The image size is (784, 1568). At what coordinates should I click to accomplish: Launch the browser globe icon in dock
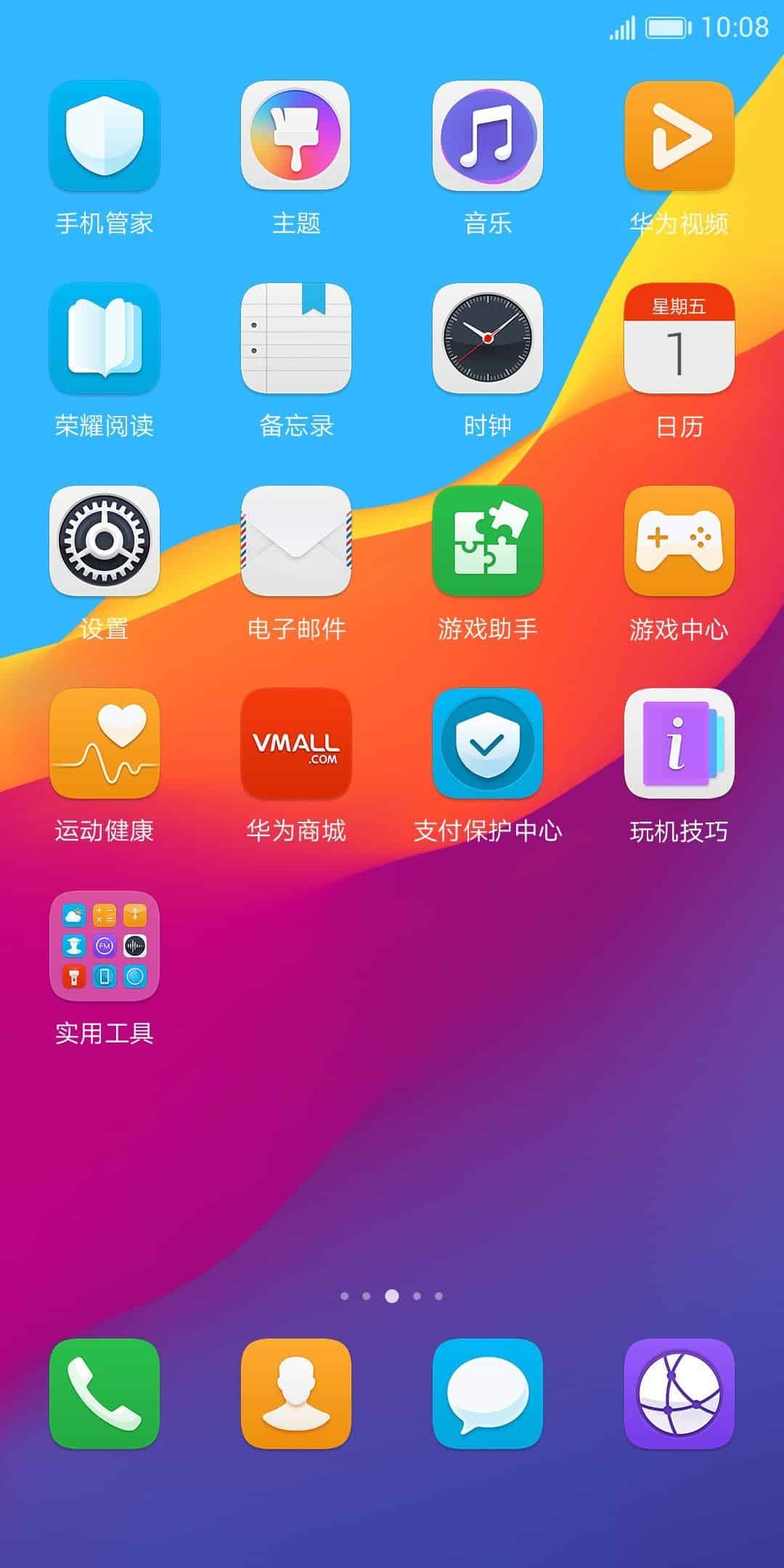click(679, 1394)
